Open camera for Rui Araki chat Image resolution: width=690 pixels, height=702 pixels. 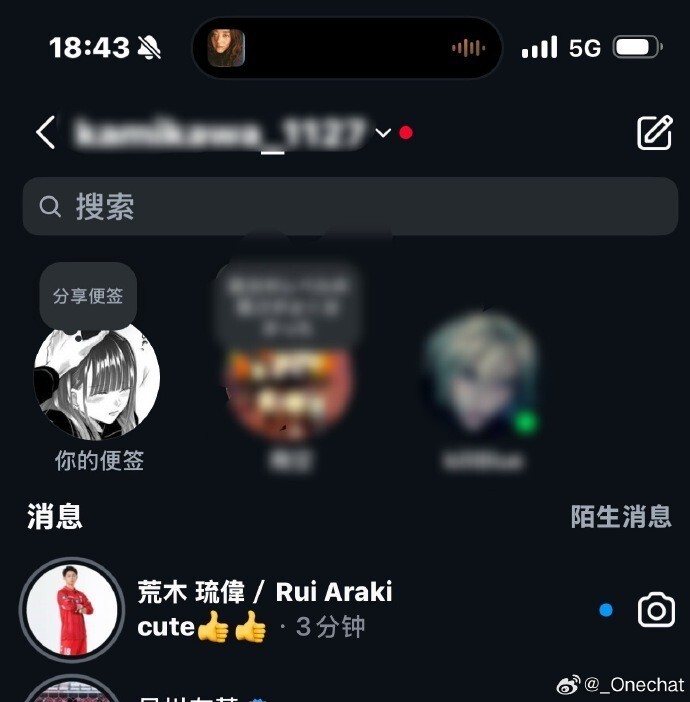[x=656, y=610]
